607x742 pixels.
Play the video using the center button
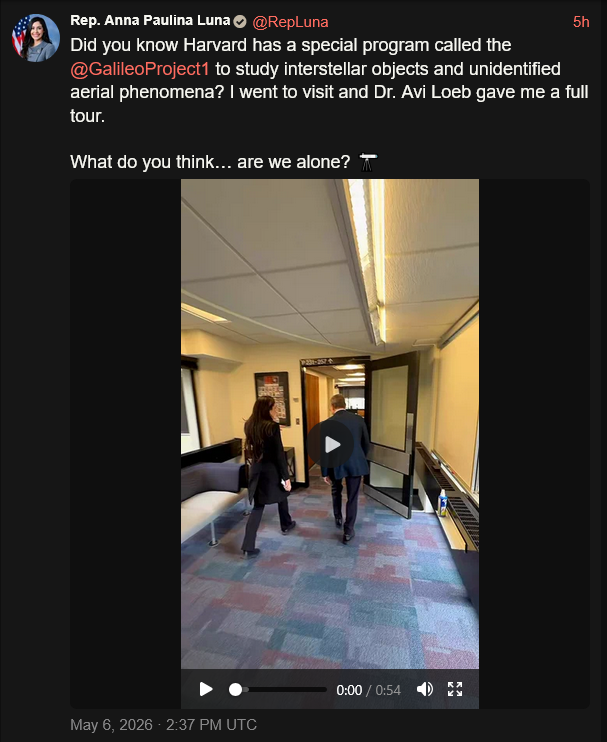point(331,444)
